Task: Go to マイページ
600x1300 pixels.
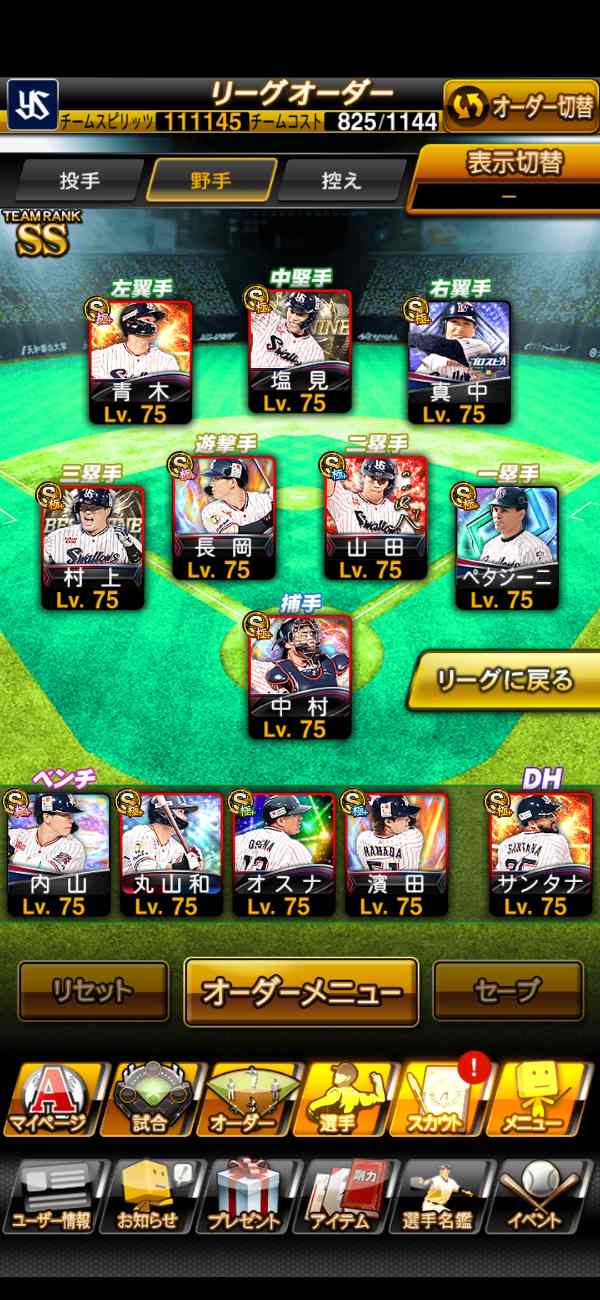Action: click(x=50, y=1099)
